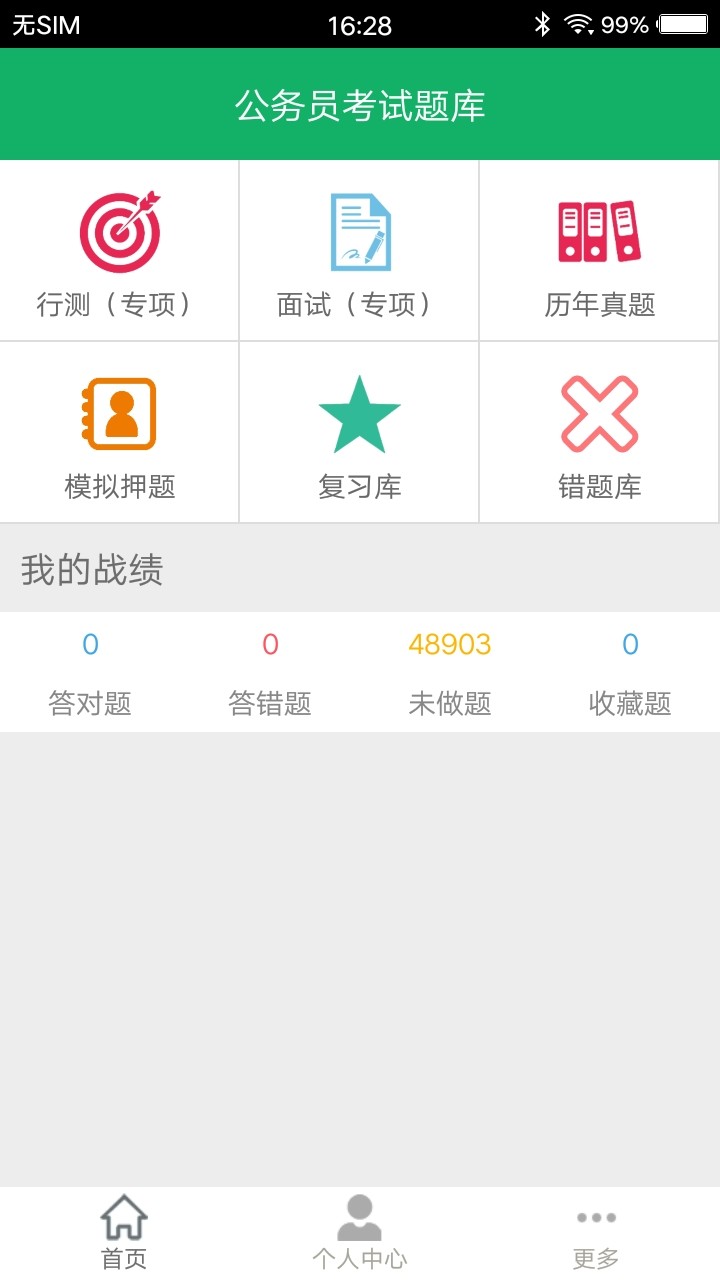This screenshot has width=720, height=1280.
Task: Tap the dartboard target icon
Action: (x=120, y=230)
